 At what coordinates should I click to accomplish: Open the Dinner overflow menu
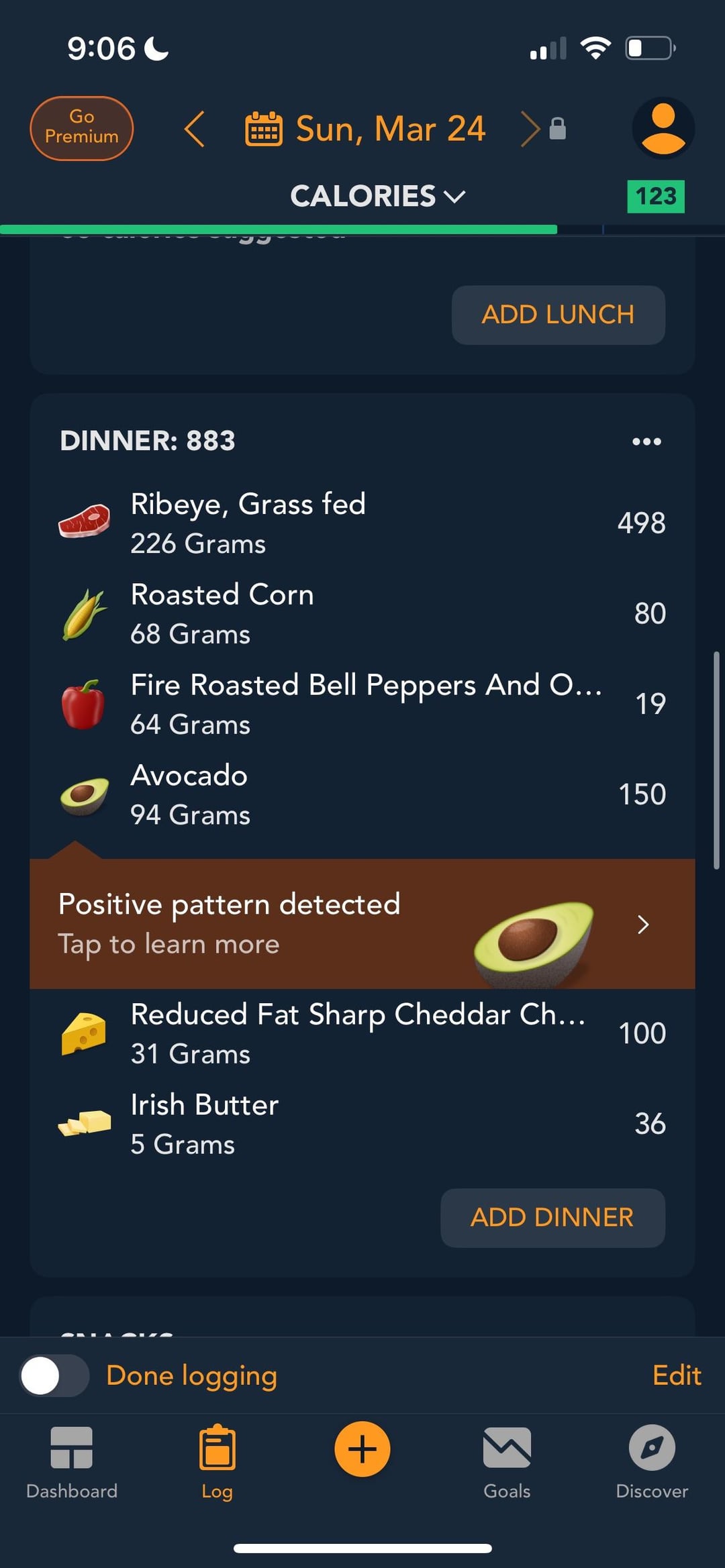(646, 441)
